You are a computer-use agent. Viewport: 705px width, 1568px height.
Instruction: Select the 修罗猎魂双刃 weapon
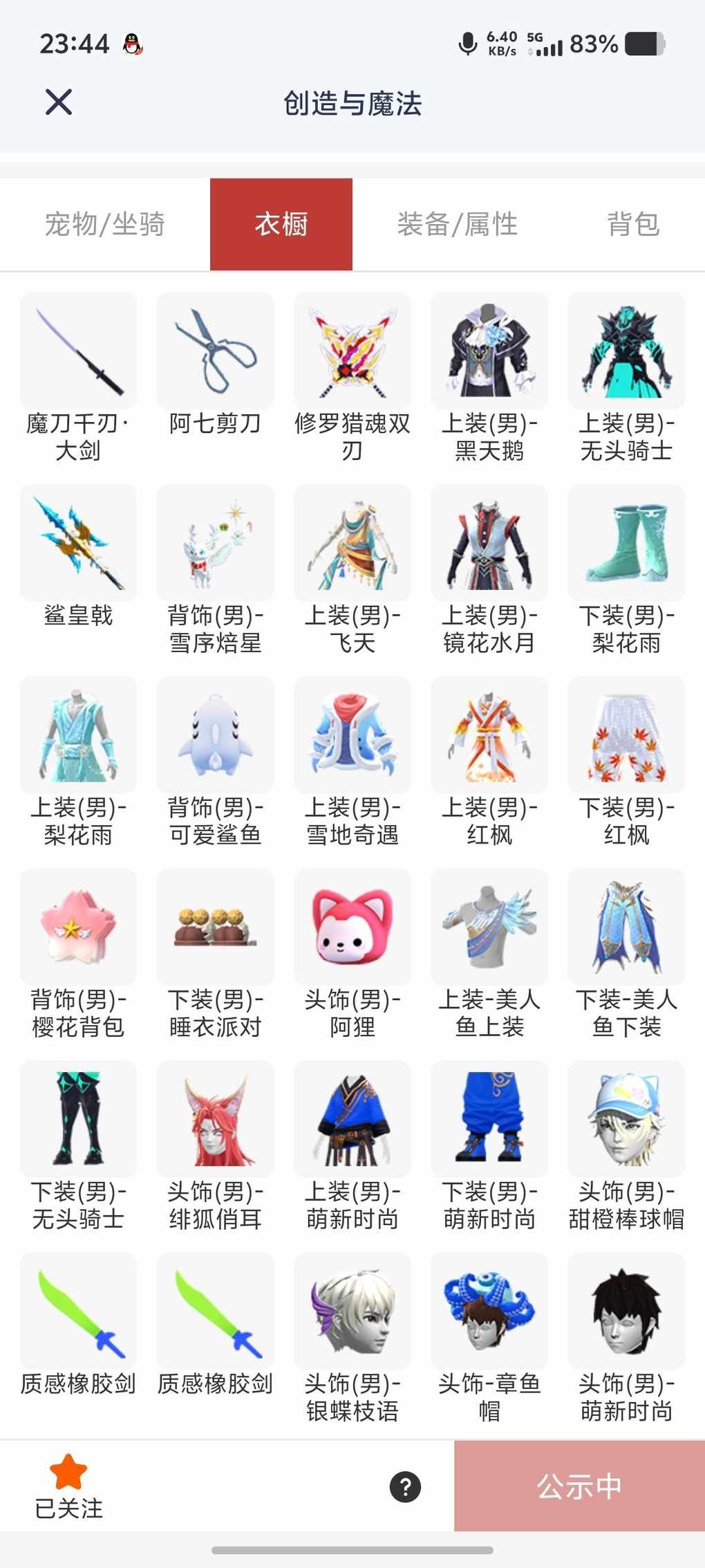coord(352,351)
